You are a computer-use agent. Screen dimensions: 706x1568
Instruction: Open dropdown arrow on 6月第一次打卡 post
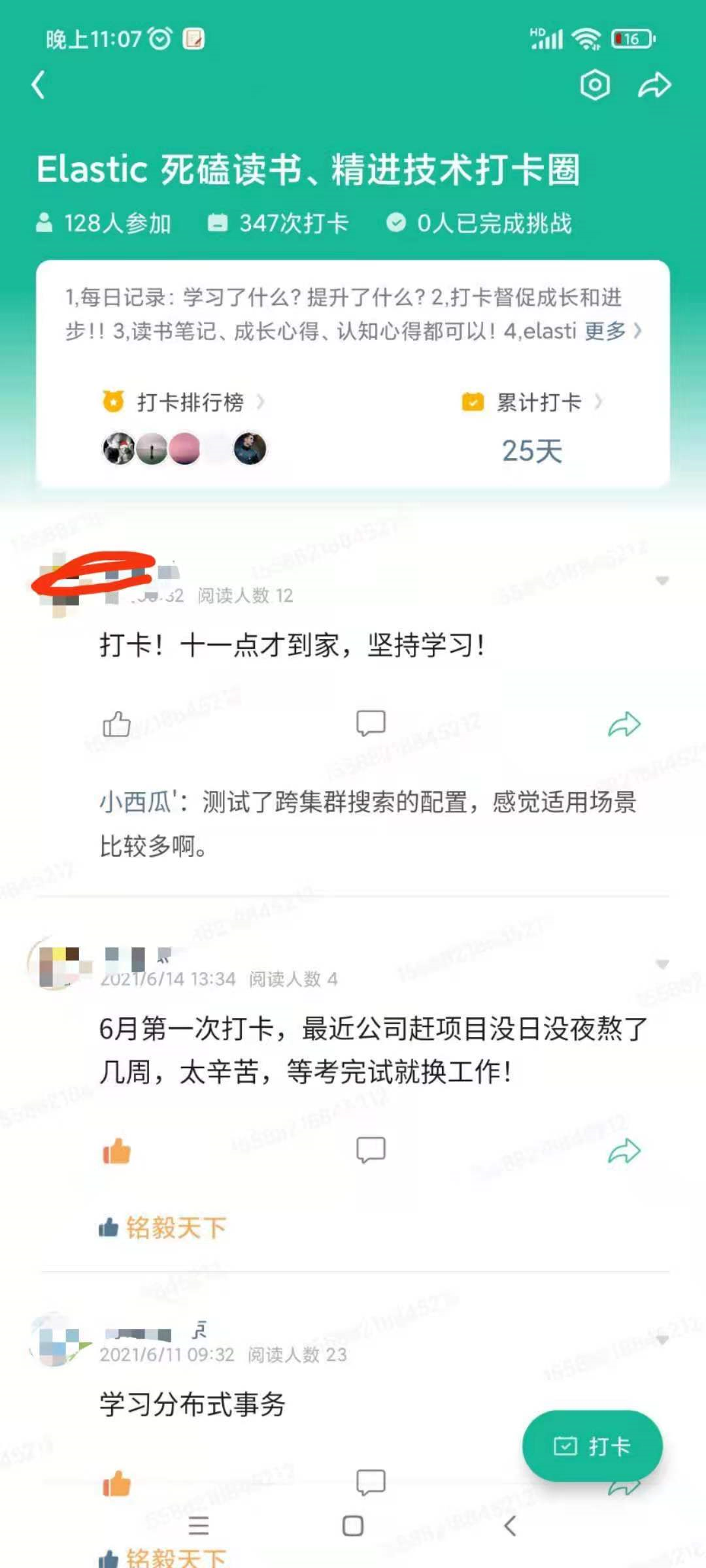tap(662, 964)
